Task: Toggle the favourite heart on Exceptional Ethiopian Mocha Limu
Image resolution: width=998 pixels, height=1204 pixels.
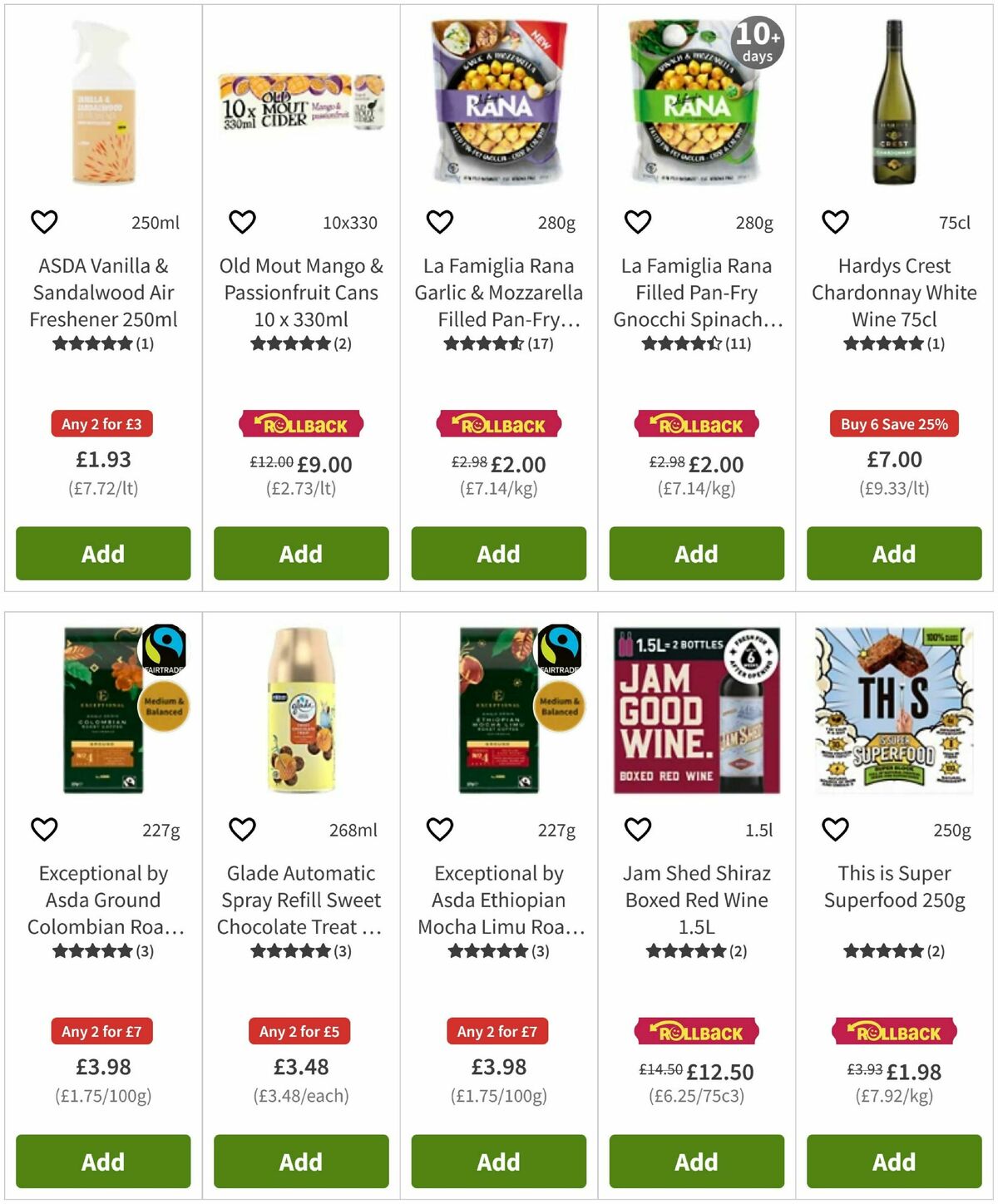Action: tap(439, 829)
